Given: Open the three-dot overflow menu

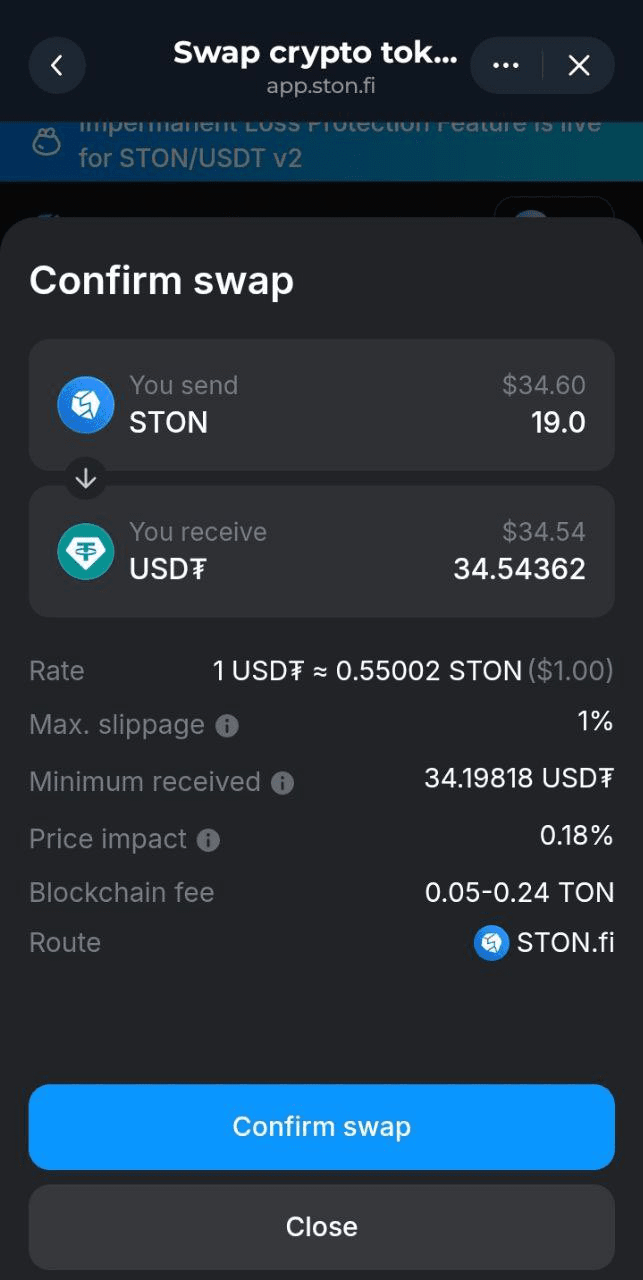Looking at the screenshot, I should [x=506, y=66].
